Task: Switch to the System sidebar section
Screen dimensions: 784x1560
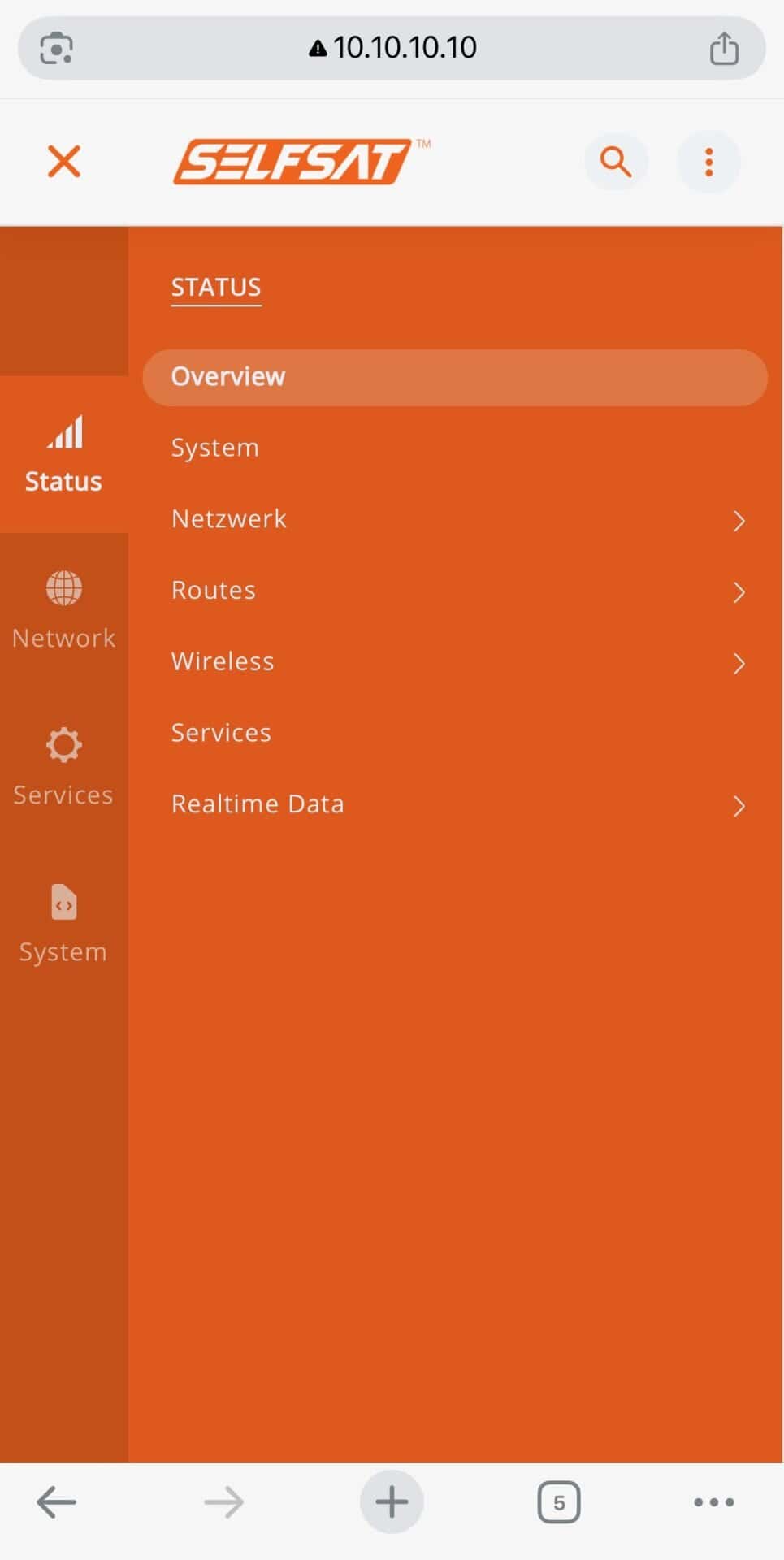Action: (63, 925)
